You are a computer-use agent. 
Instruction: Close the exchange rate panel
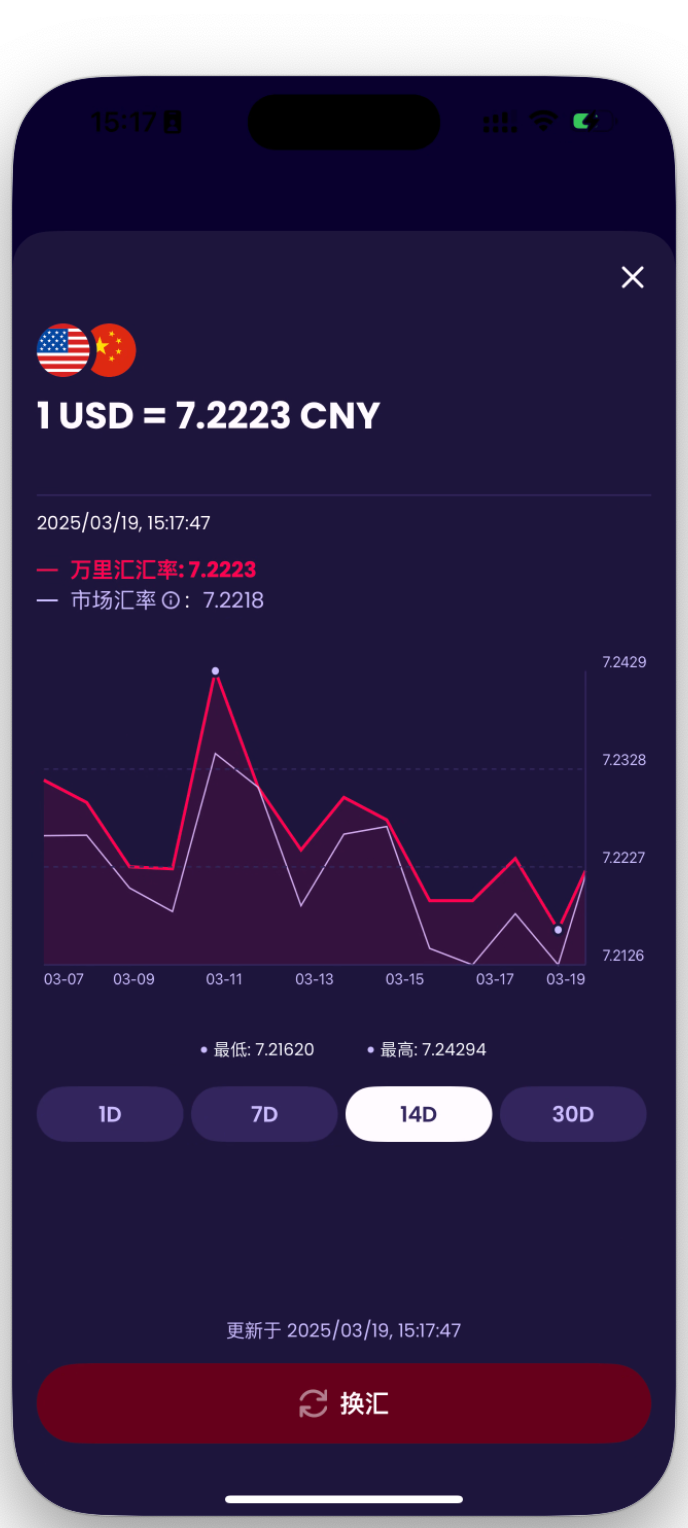(632, 278)
